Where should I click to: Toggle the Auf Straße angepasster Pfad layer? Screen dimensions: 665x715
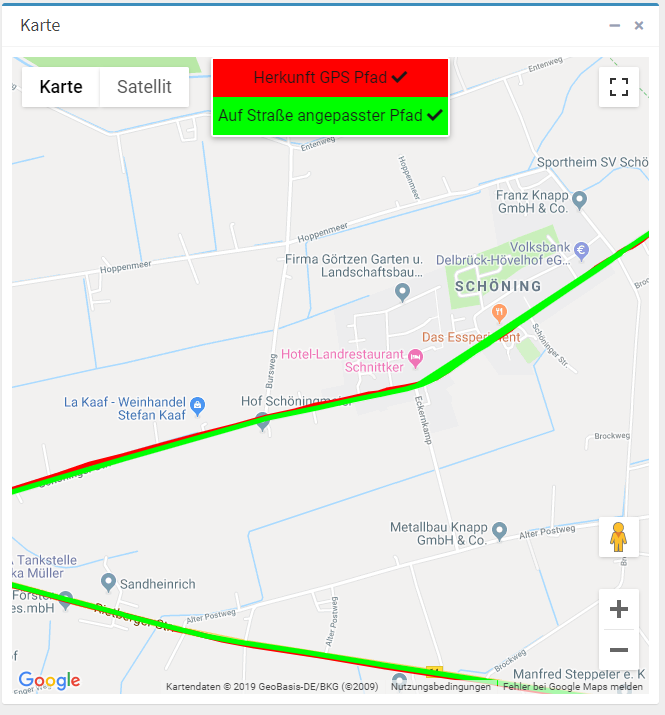pos(330,115)
